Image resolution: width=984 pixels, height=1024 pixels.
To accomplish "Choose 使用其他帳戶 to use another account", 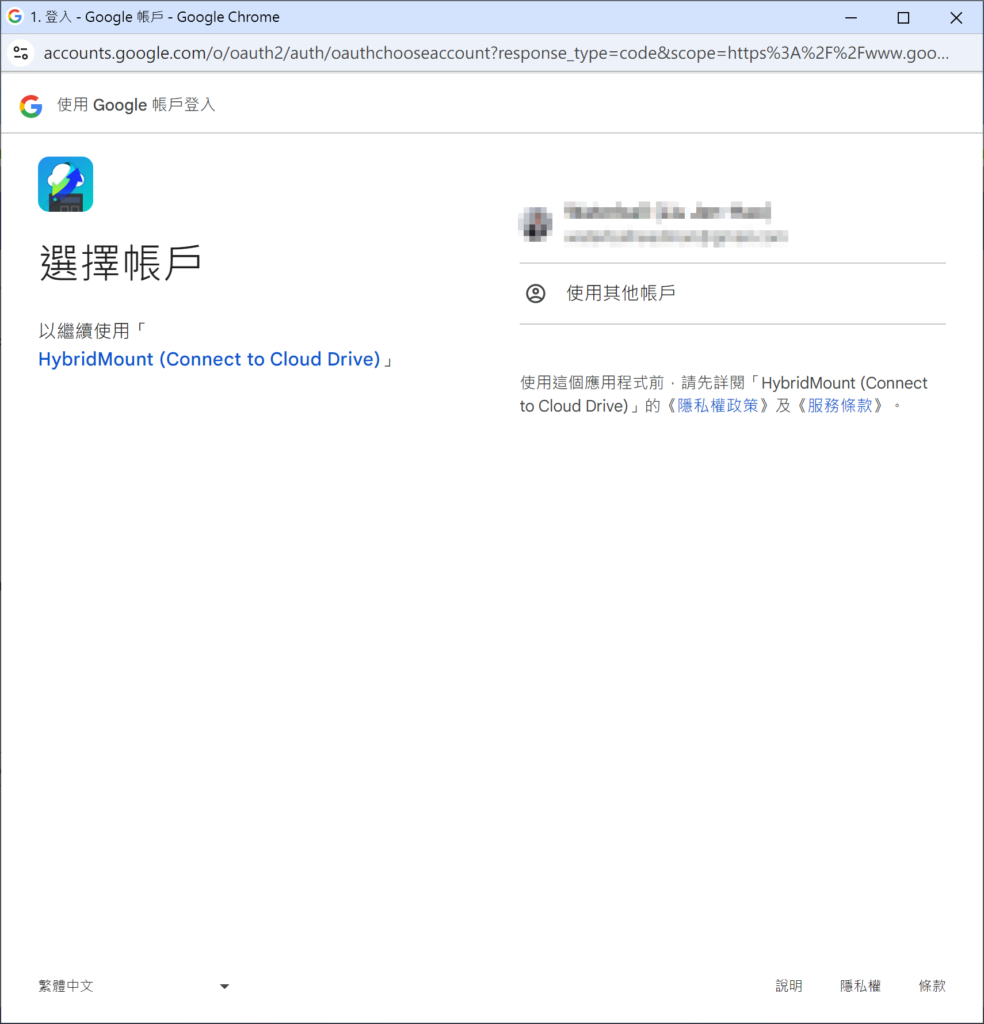I will pos(620,293).
